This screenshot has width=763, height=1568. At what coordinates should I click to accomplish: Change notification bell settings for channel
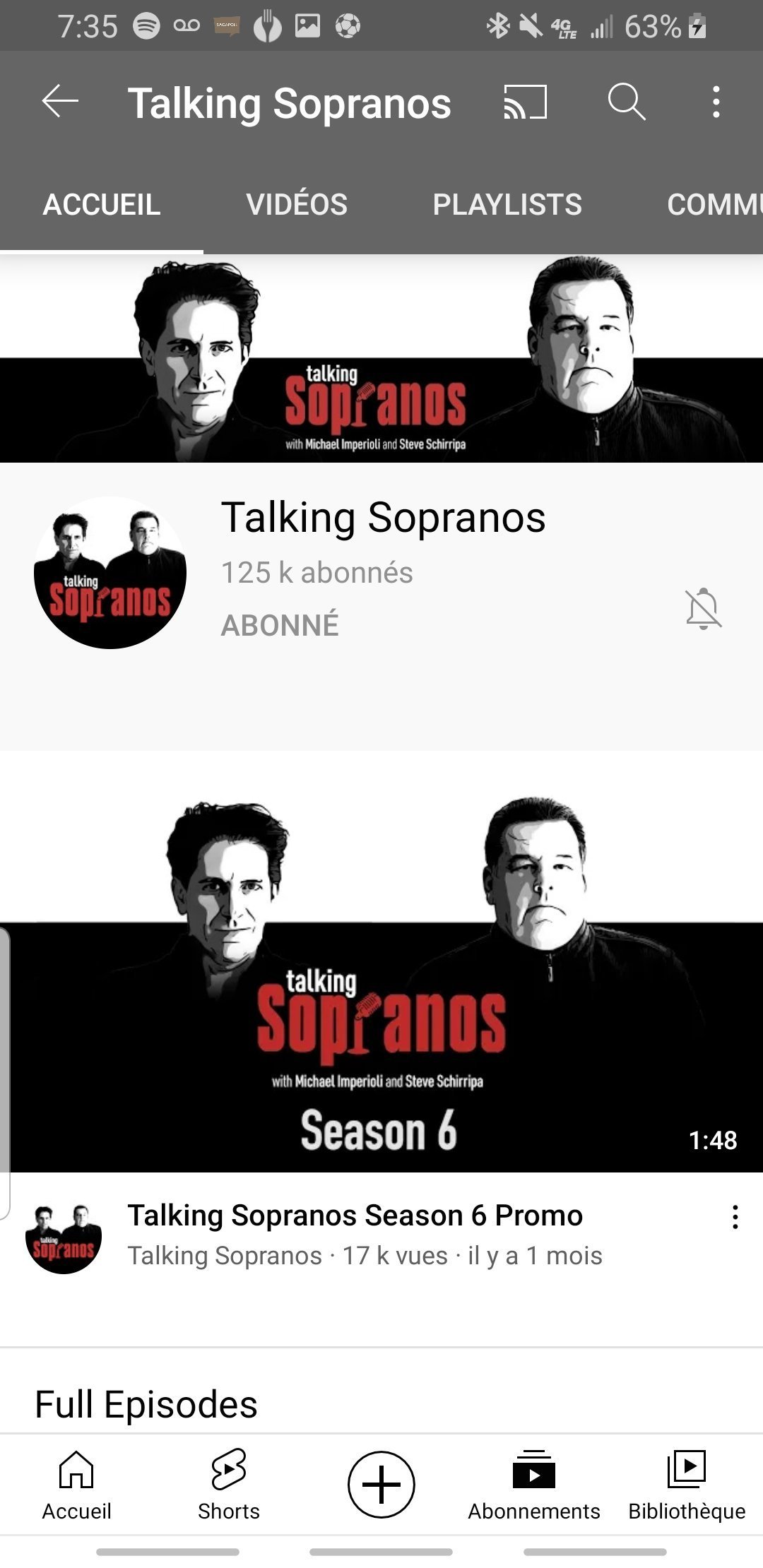[703, 608]
